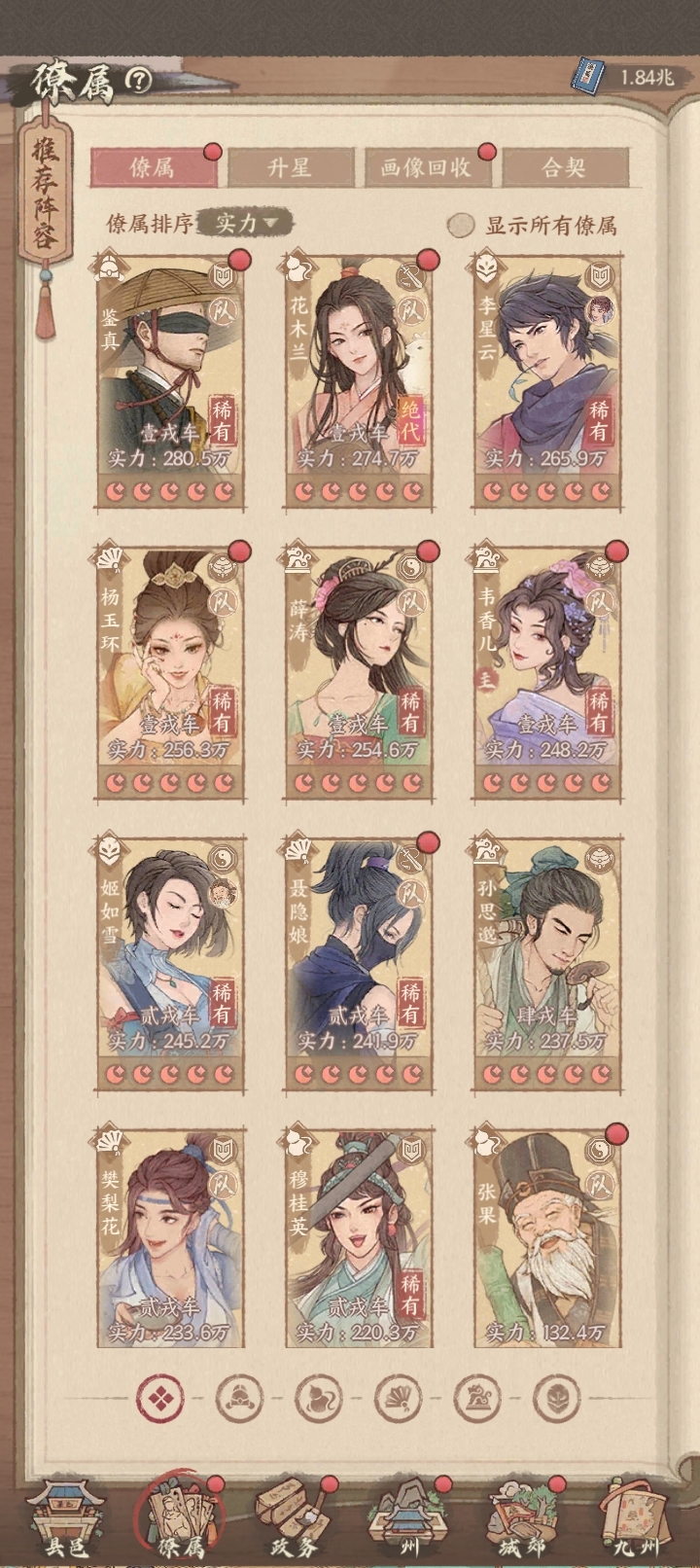Open the 鉴真 character card

[x=170, y=379]
